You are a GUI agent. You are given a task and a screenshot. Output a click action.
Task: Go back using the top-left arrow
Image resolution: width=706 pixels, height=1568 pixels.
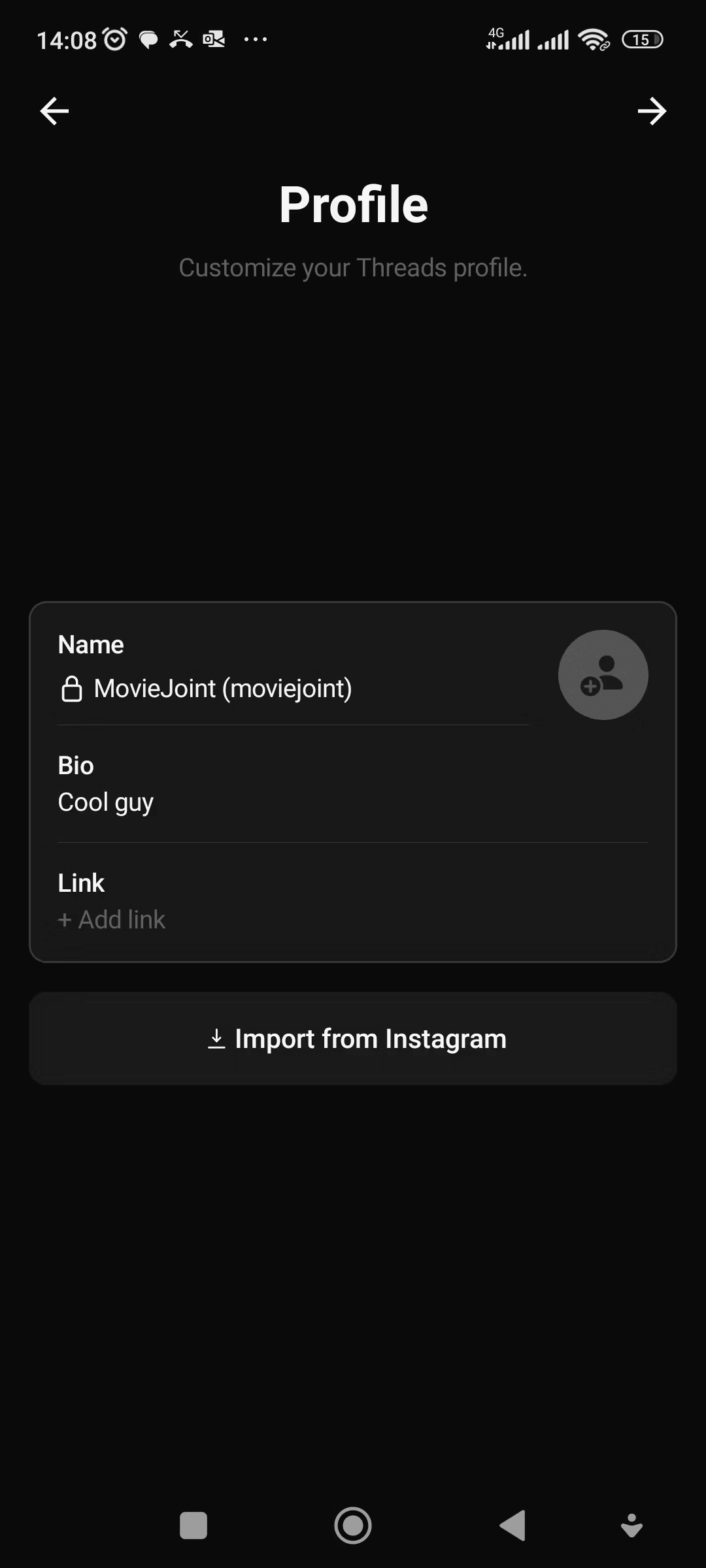coord(54,111)
